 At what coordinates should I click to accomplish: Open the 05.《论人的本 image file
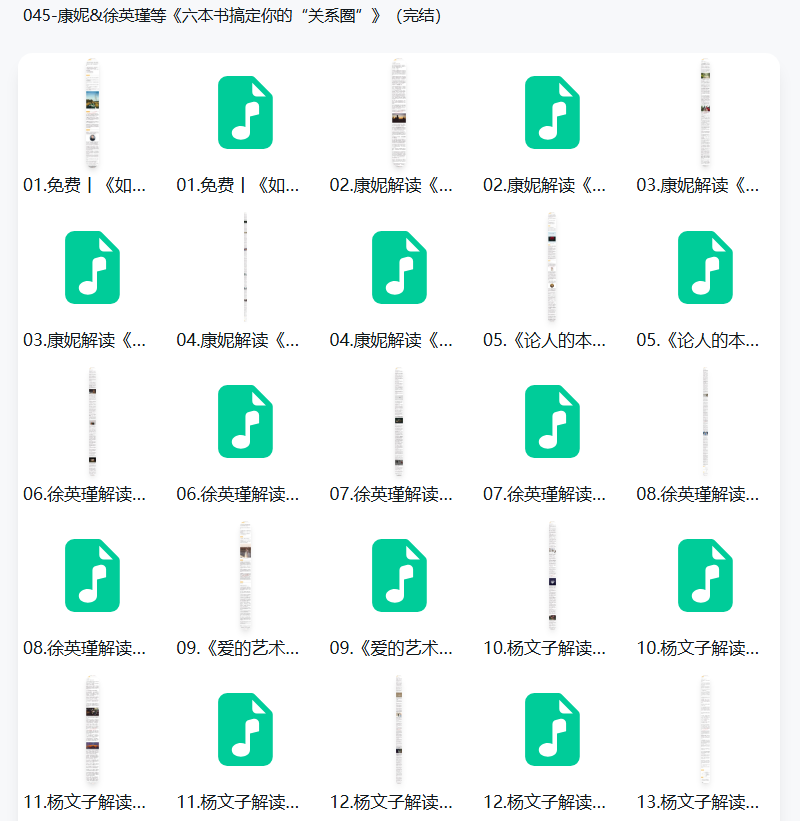(552, 267)
